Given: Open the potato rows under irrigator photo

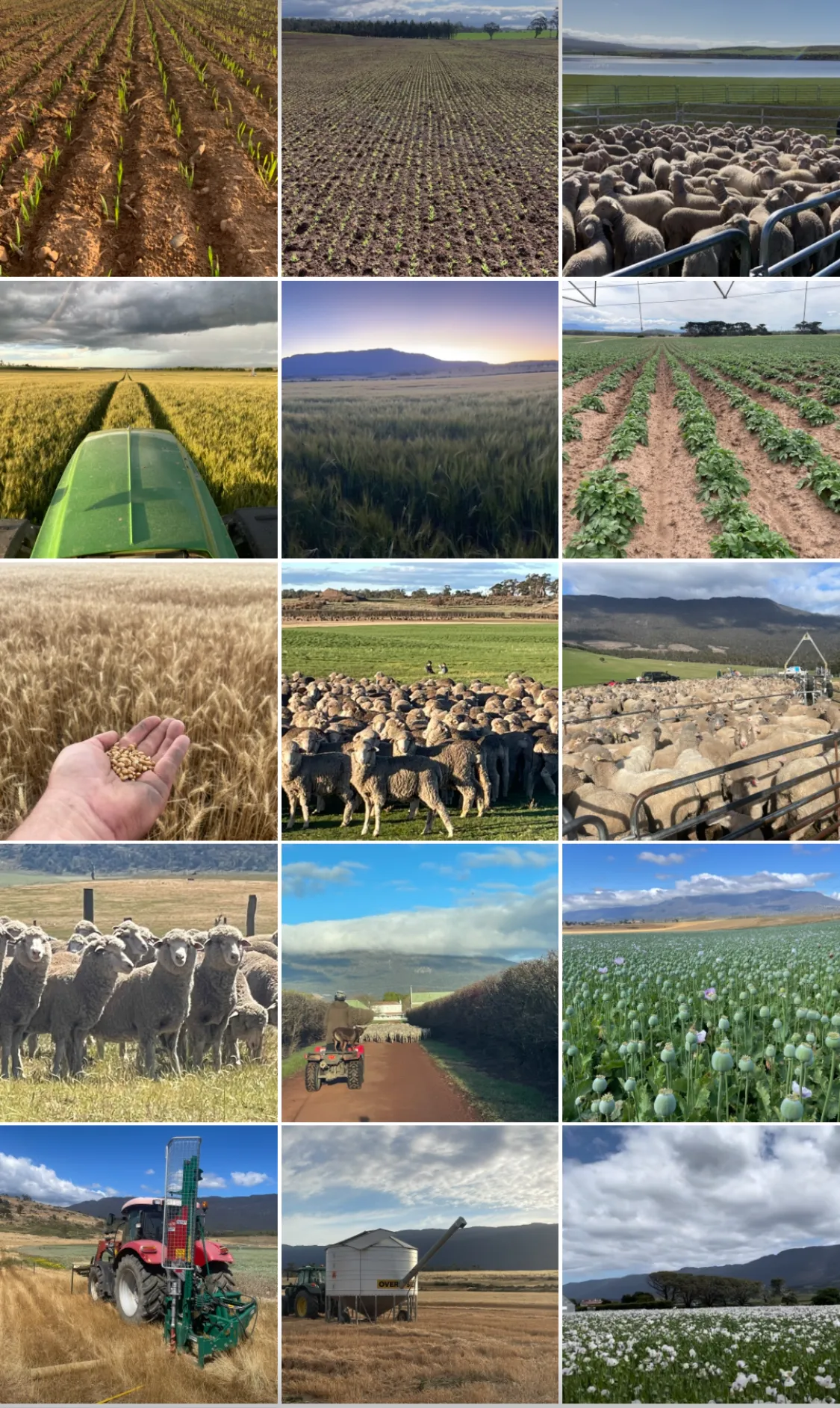Looking at the screenshot, I should 700,419.
